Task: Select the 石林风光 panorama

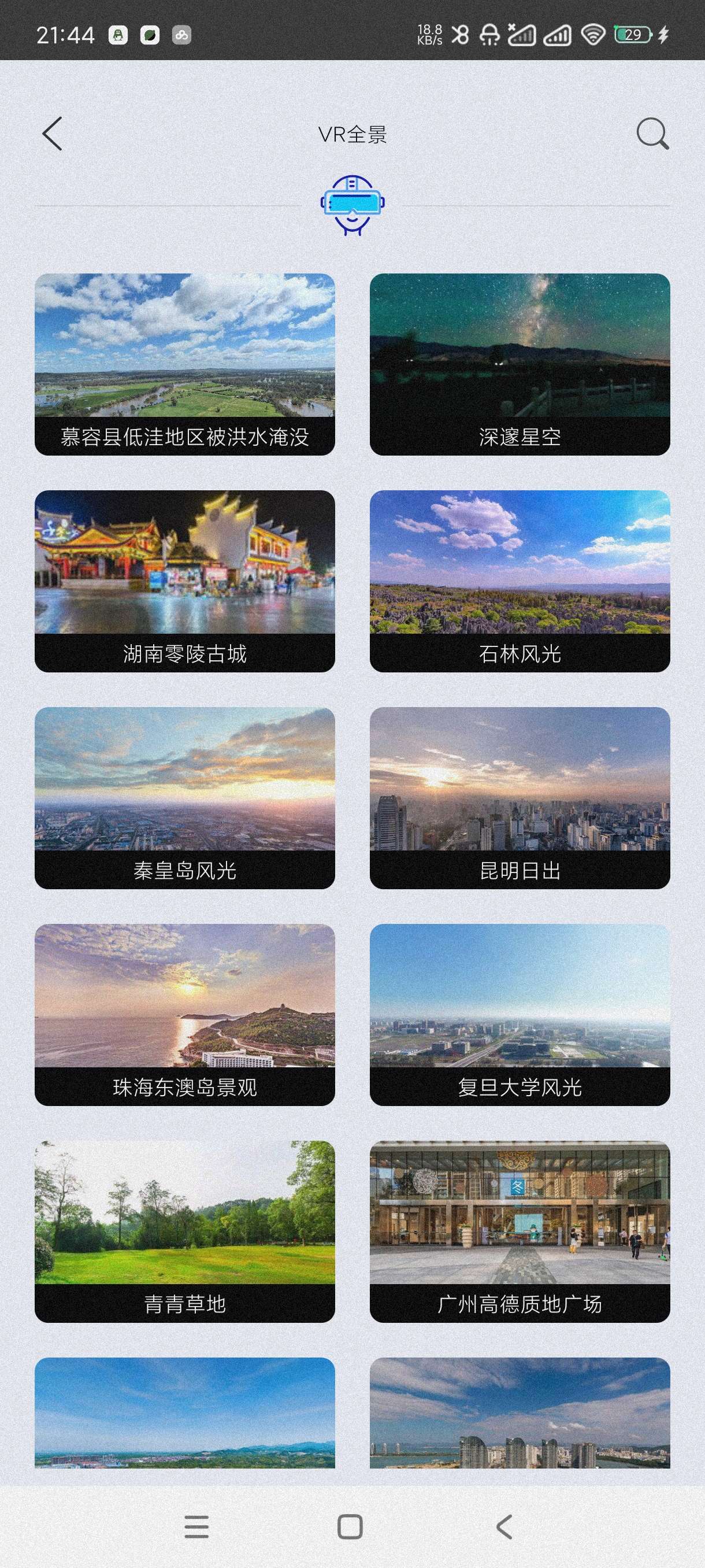Action: [x=520, y=580]
